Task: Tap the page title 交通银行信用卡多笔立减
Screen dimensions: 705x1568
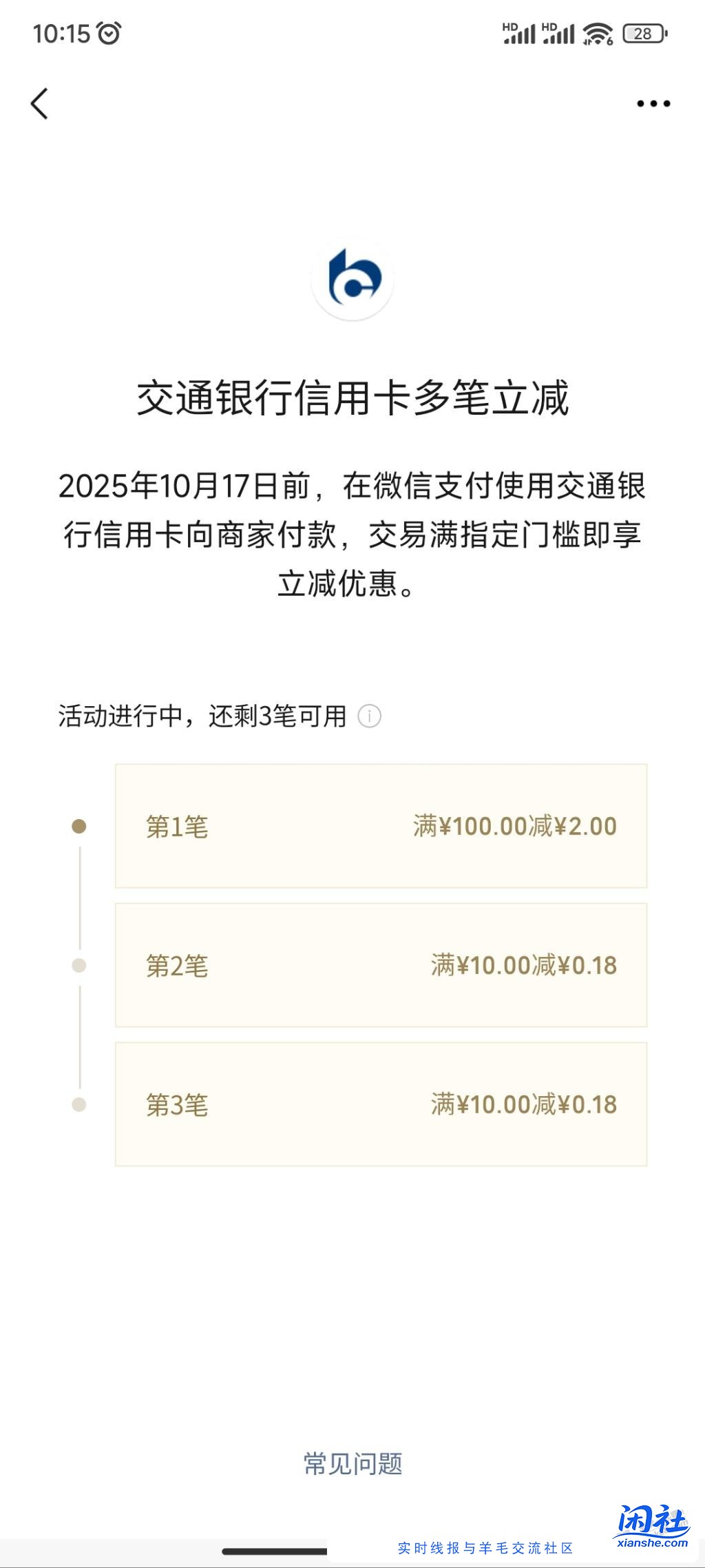Action: click(352, 398)
